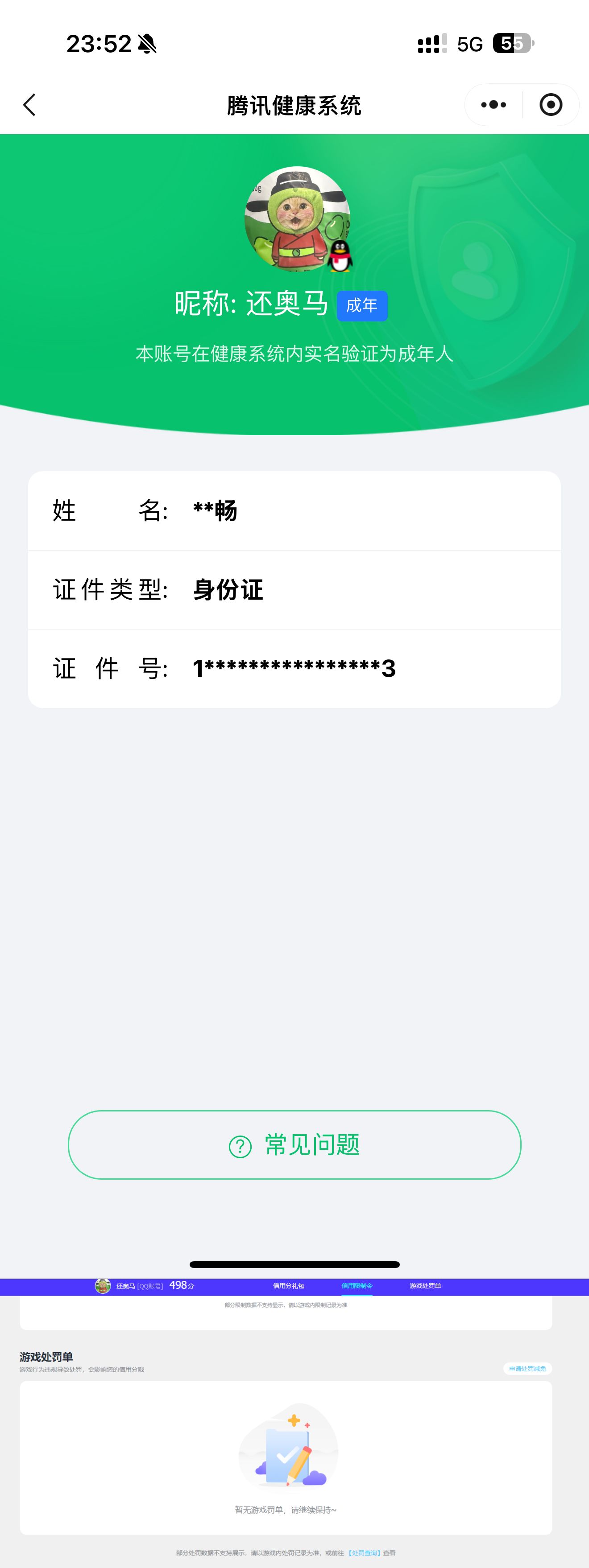The height and width of the screenshot is (1568, 589).
Task: Tap the mini program close circle icon
Action: pos(550,104)
